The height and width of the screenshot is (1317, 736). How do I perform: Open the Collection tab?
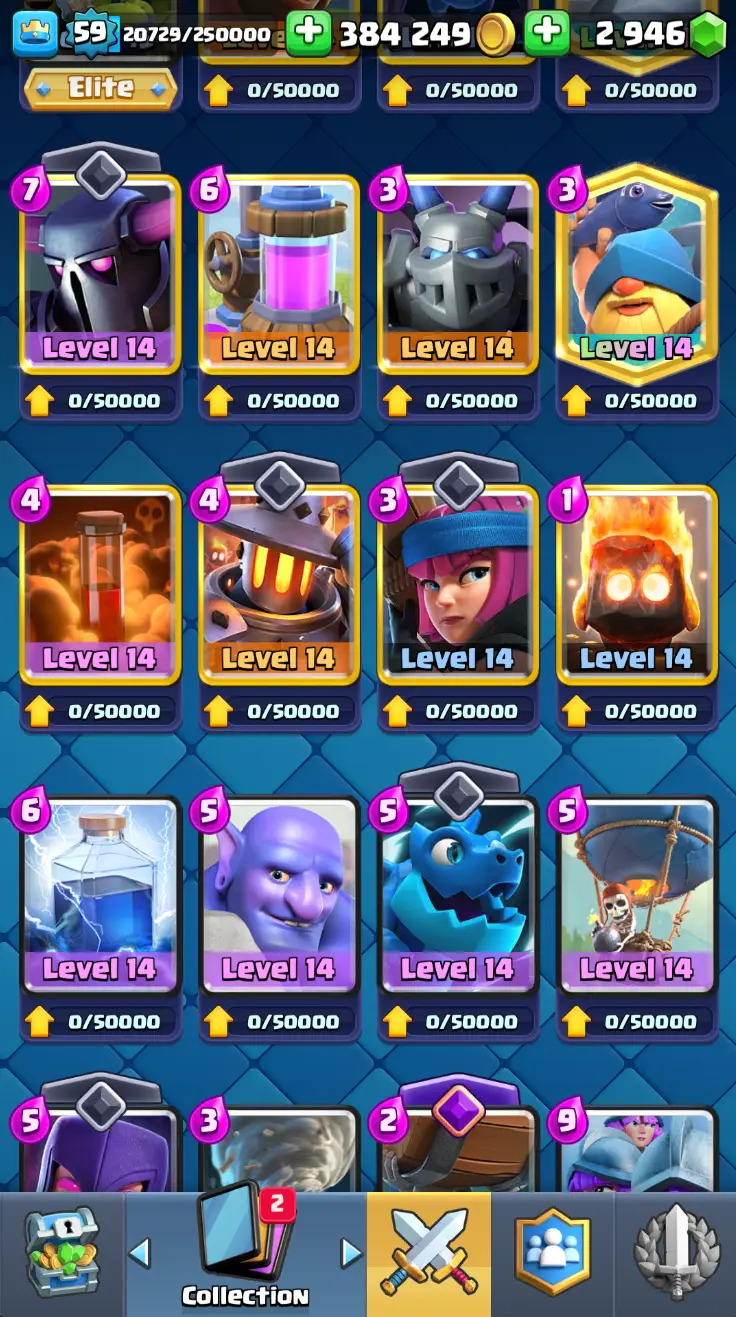tap(245, 1254)
